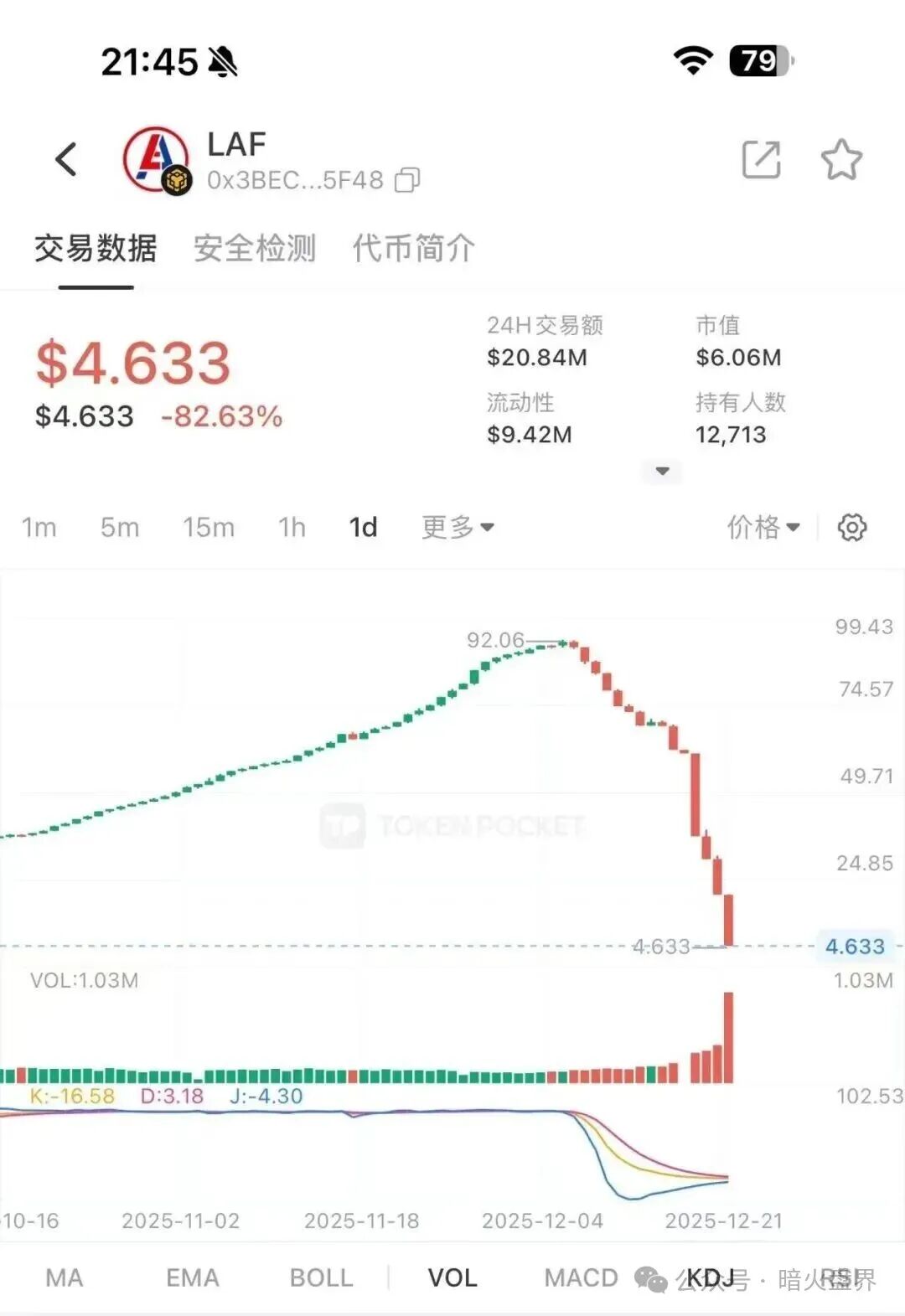The width and height of the screenshot is (905, 1316).
Task: Open the 代币简介 tab
Action: coord(413,249)
